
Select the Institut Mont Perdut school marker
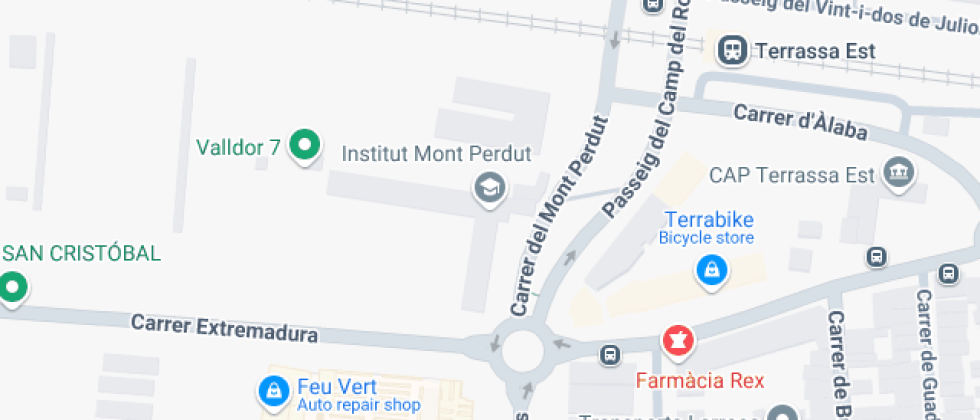(489, 187)
